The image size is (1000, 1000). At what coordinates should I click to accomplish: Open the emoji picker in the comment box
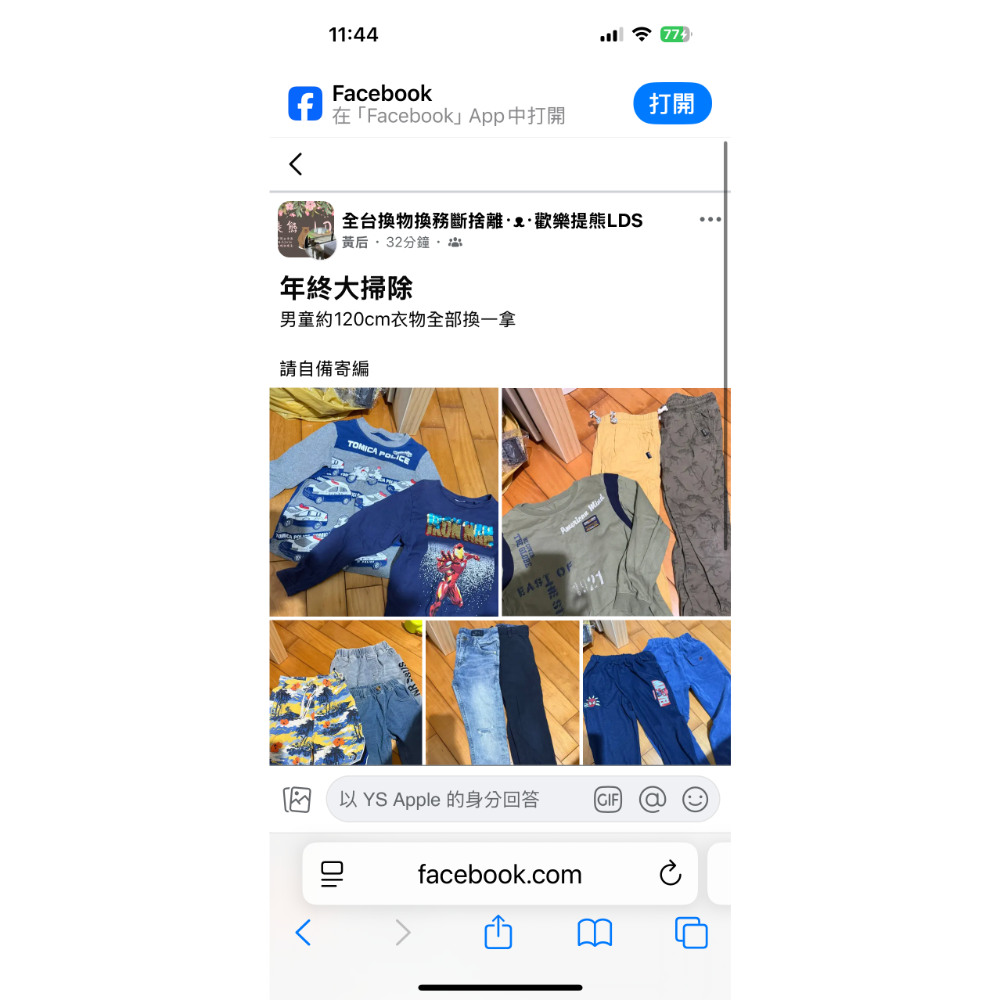[695, 799]
